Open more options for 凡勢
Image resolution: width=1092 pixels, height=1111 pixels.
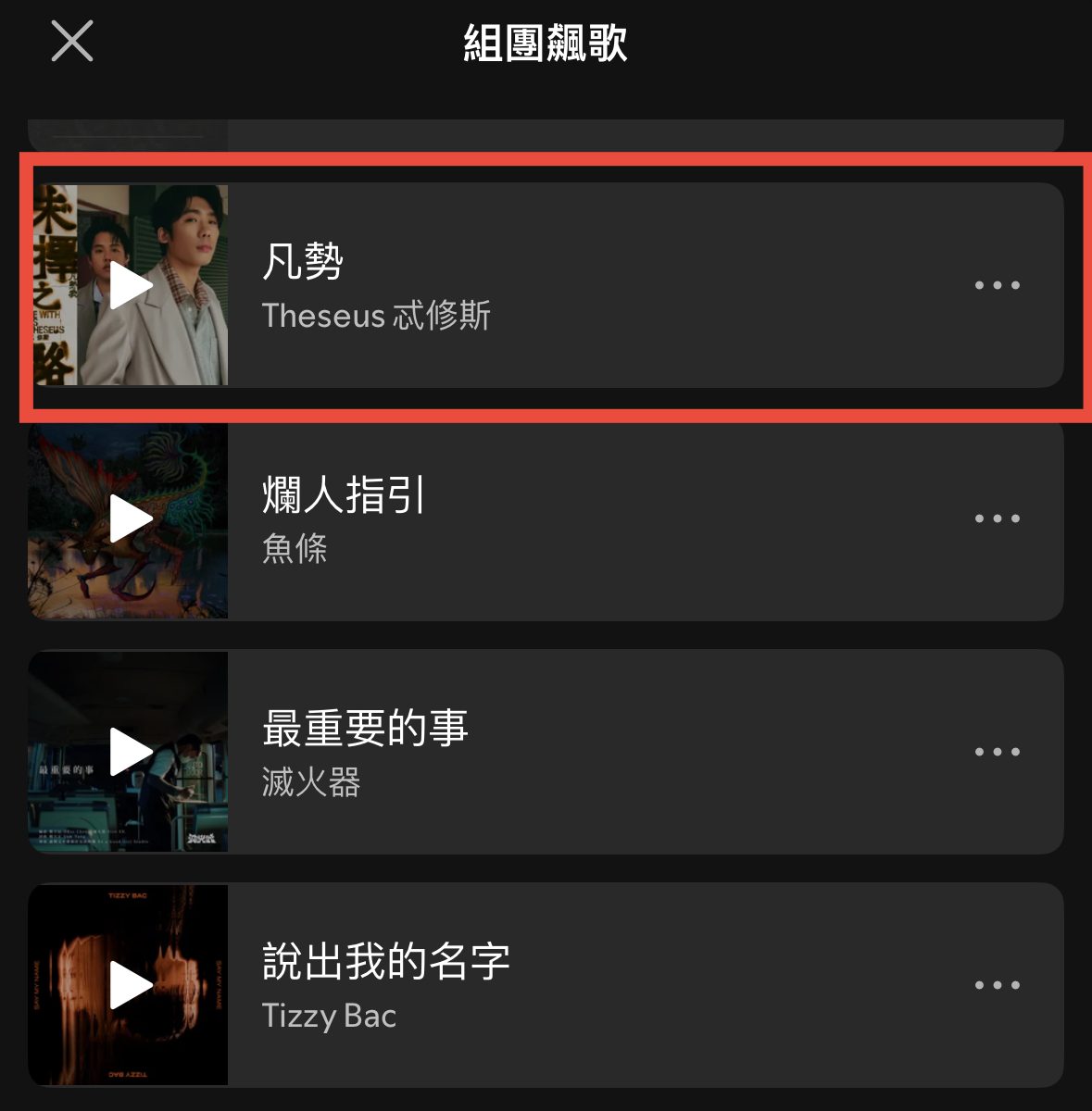point(997,285)
